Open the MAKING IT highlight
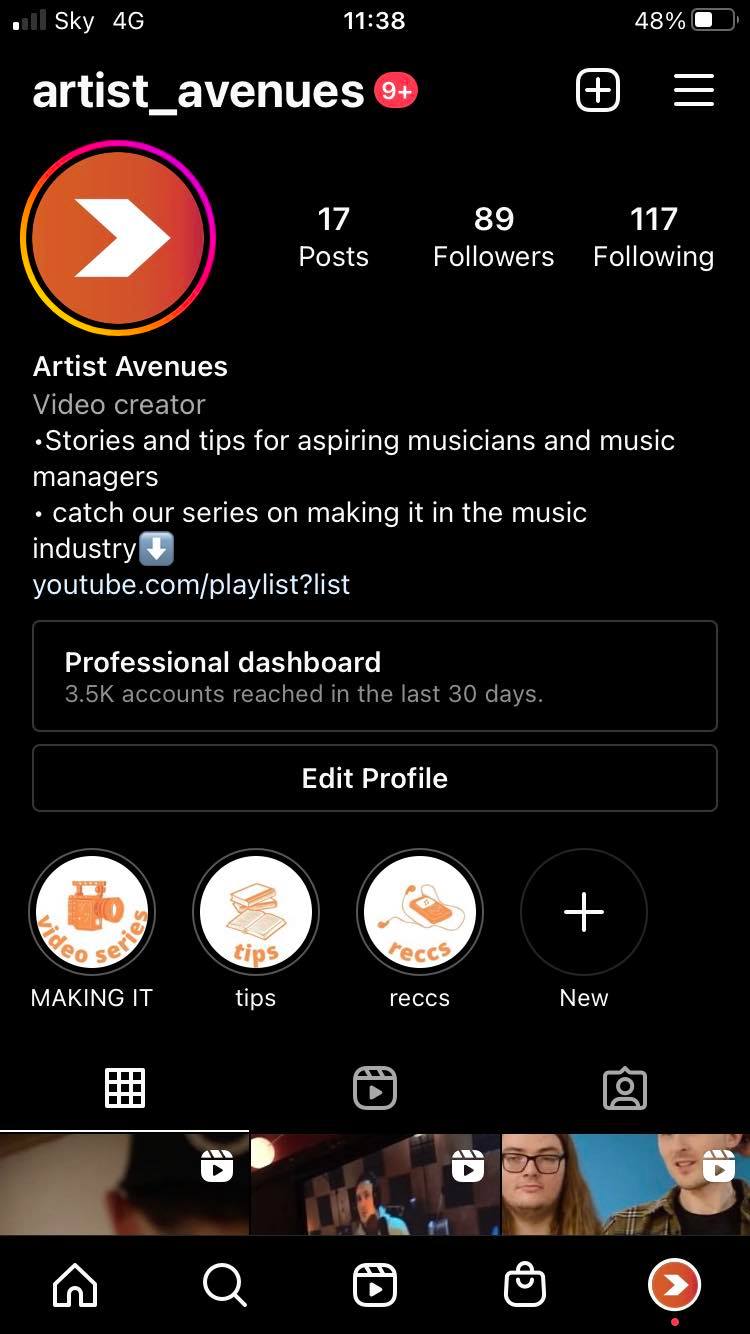The image size is (750, 1334). tap(92, 912)
